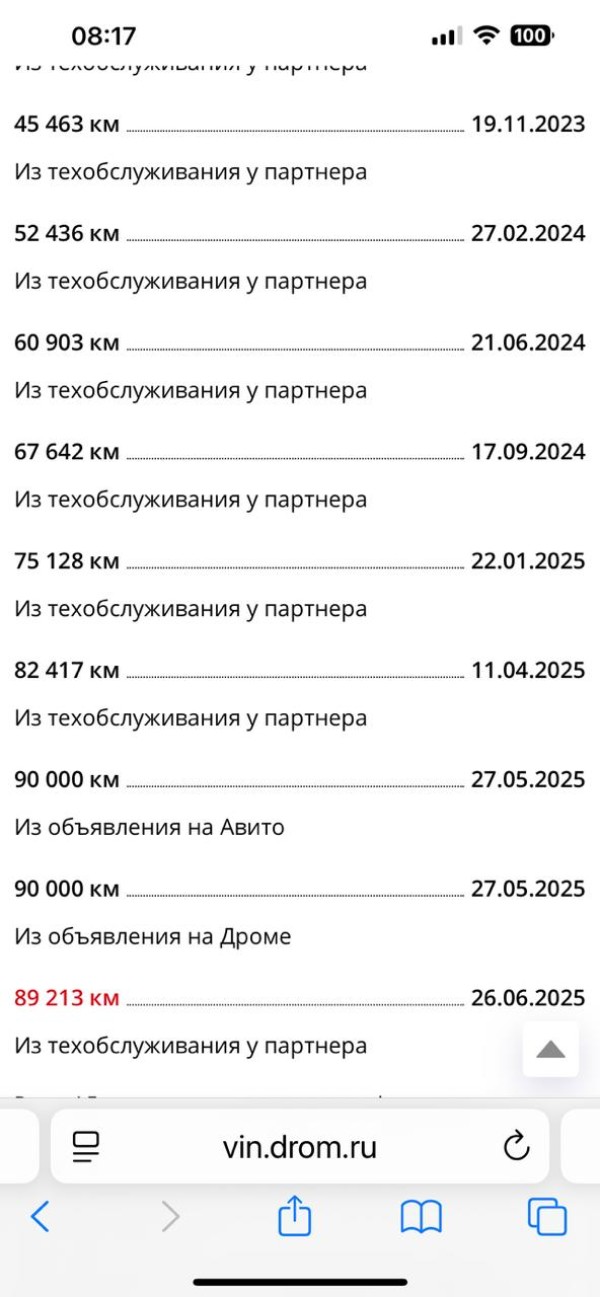Tap the scroll-to-top arrow button
Viewport: 600px width, 1297px height.
tap(551, 1049)
